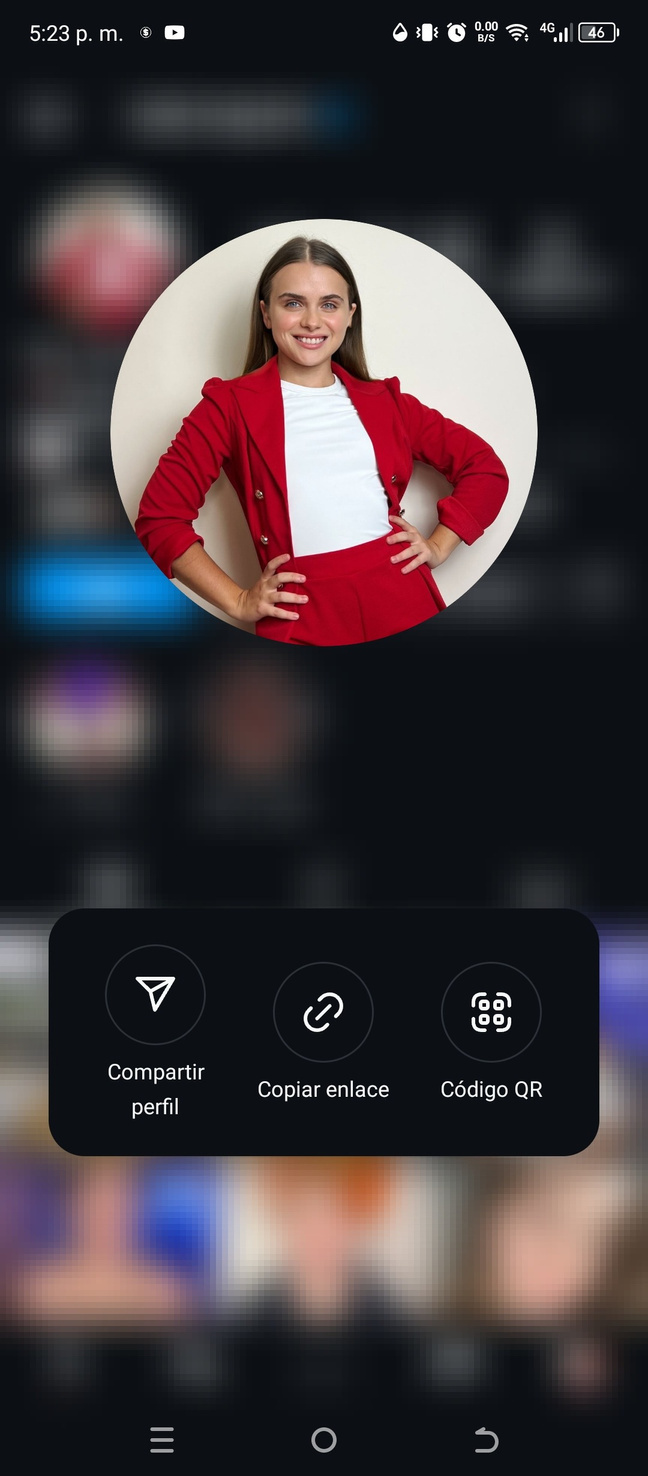The image size is (648, 1476).
Task: Go back using the system back button
Action: click(485, 1440)
